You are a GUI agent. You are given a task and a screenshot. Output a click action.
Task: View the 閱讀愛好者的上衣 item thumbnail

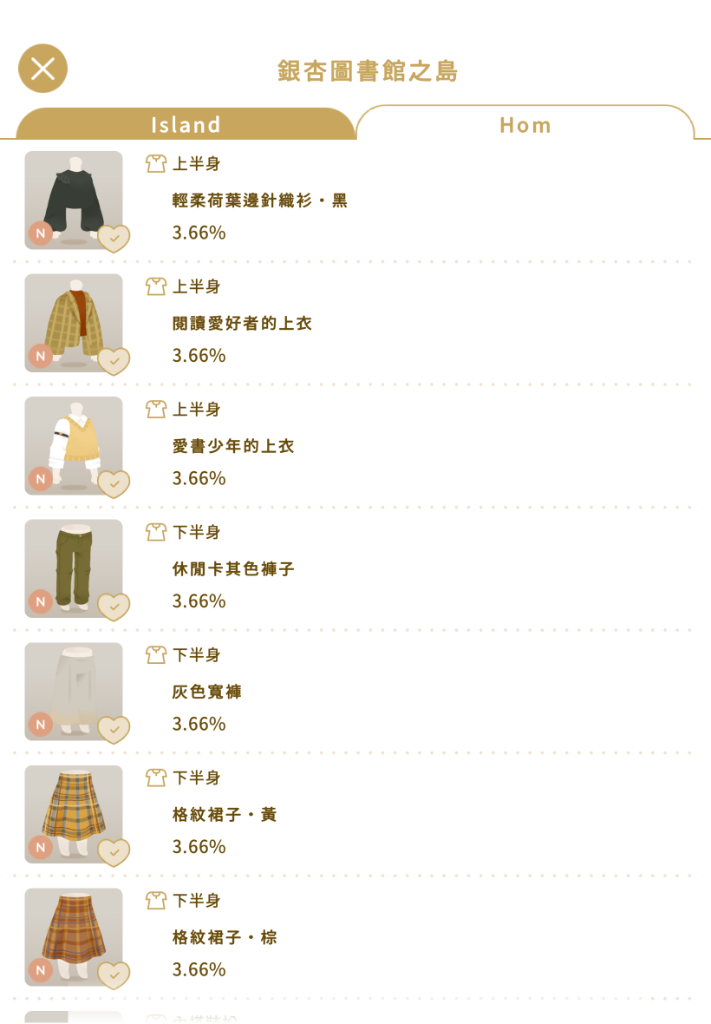pos(73,322)
